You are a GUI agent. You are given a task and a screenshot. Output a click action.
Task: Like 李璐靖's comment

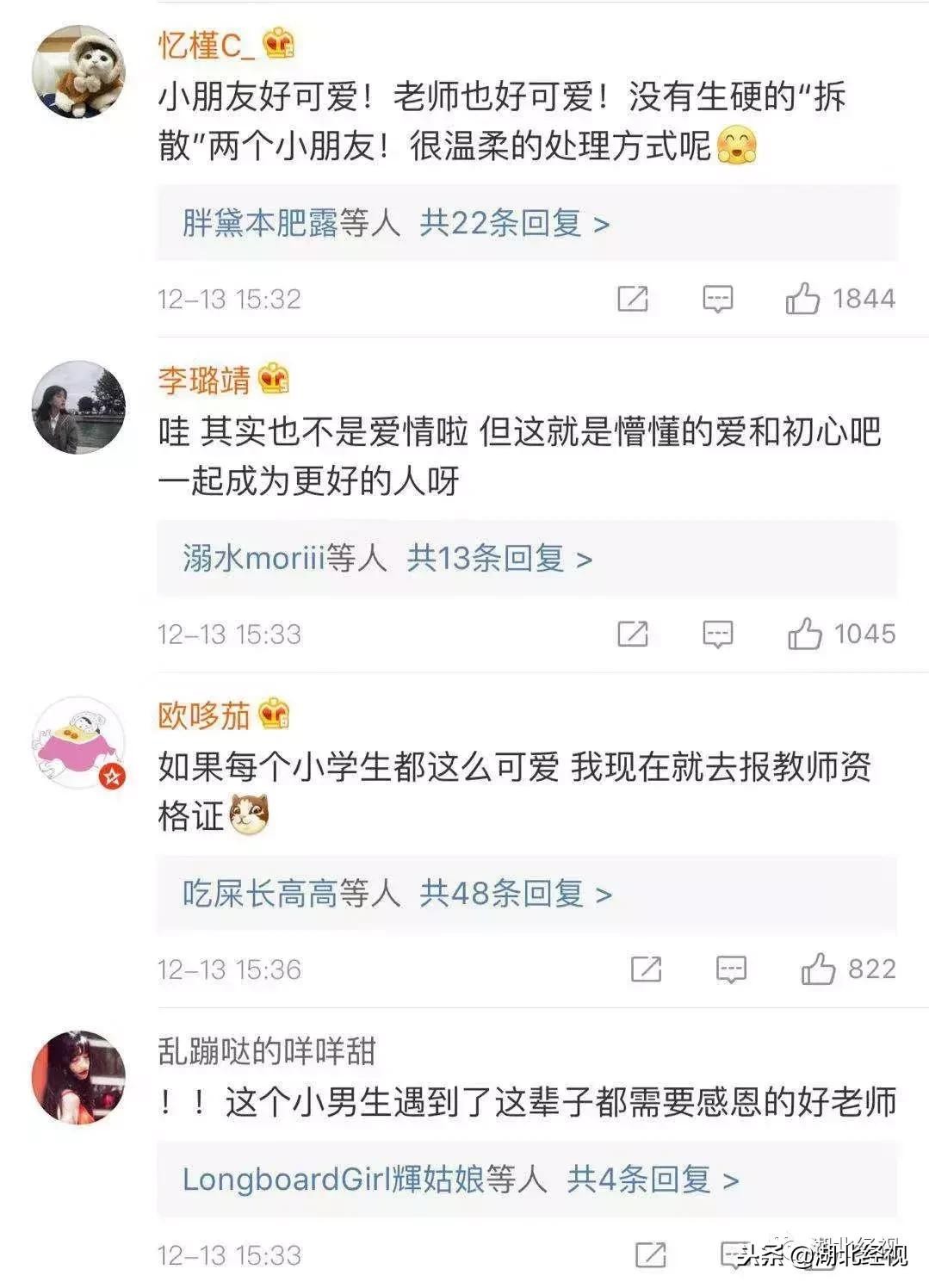(805, 635)
